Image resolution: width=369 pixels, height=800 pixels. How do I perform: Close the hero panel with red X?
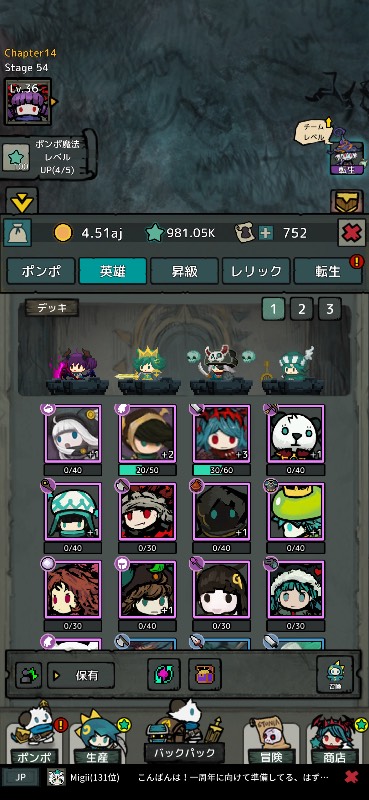pyautogui.click(x=351, y=233)
